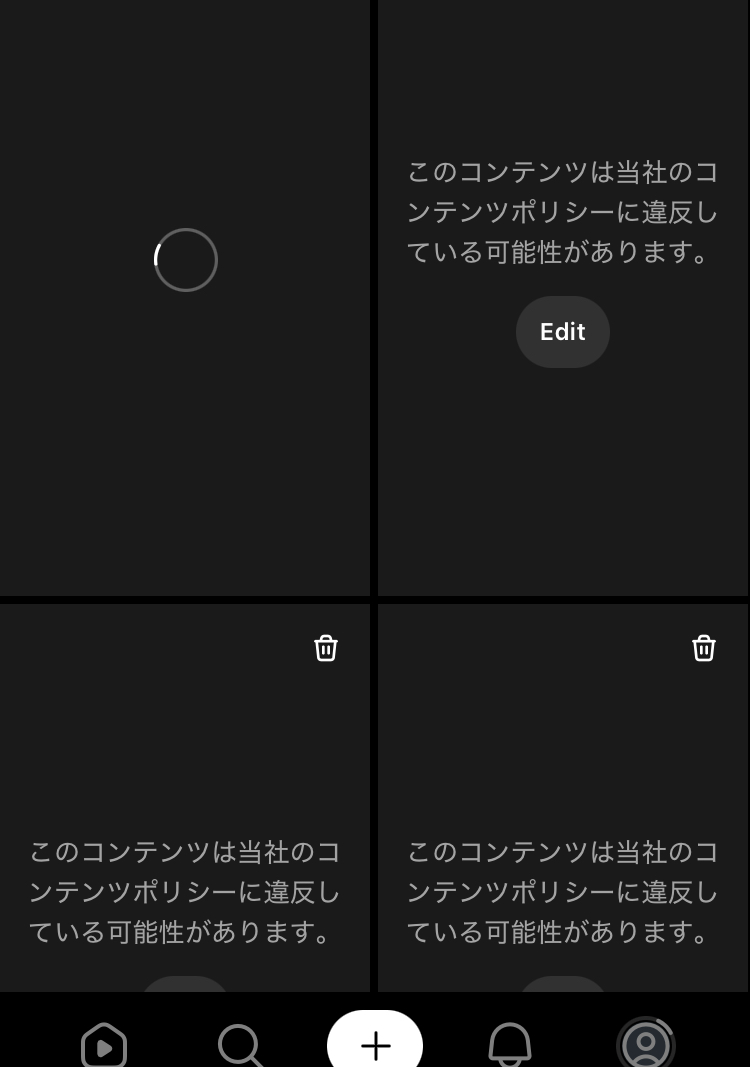Open the home feed tab
Screen dimensions: 750x1067
(104, 1045)
